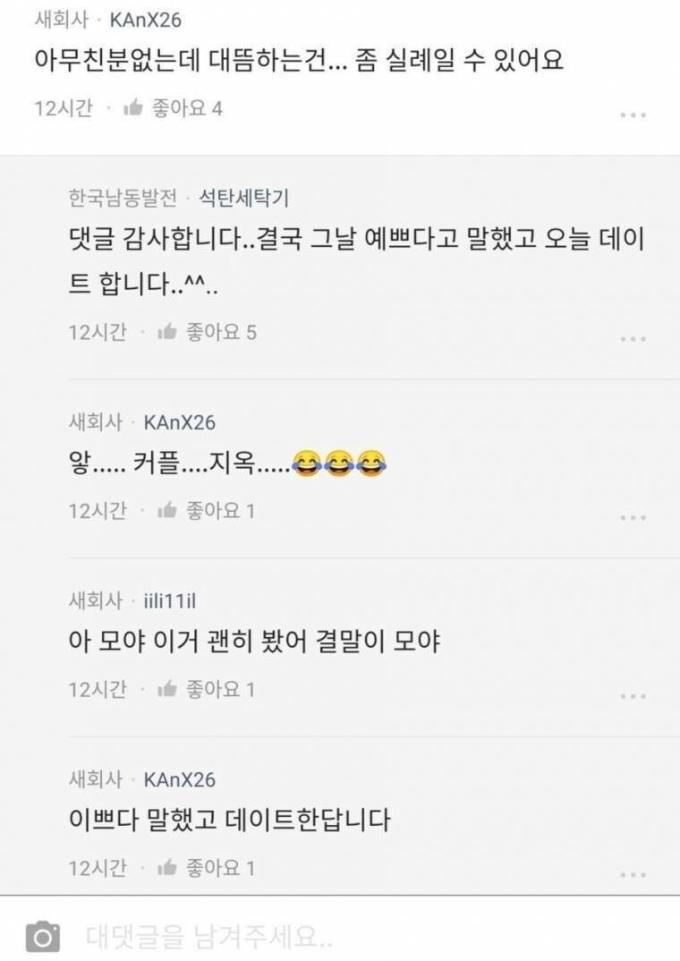Like 석탄세탁기's reply "댓글 감사합니다"
The width and height of the screenshot is (680, 961).
206,333
